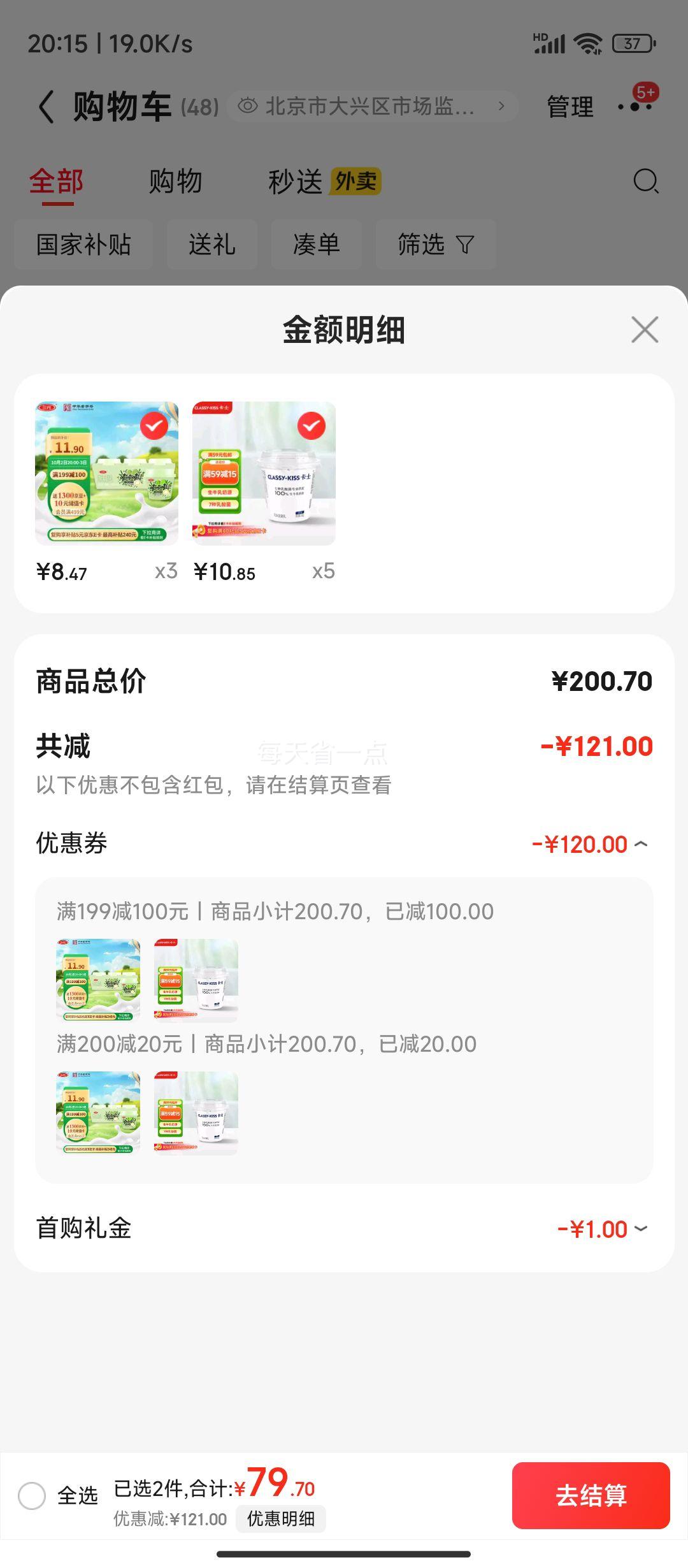Go back from the 购物车 page

point(46,106)
